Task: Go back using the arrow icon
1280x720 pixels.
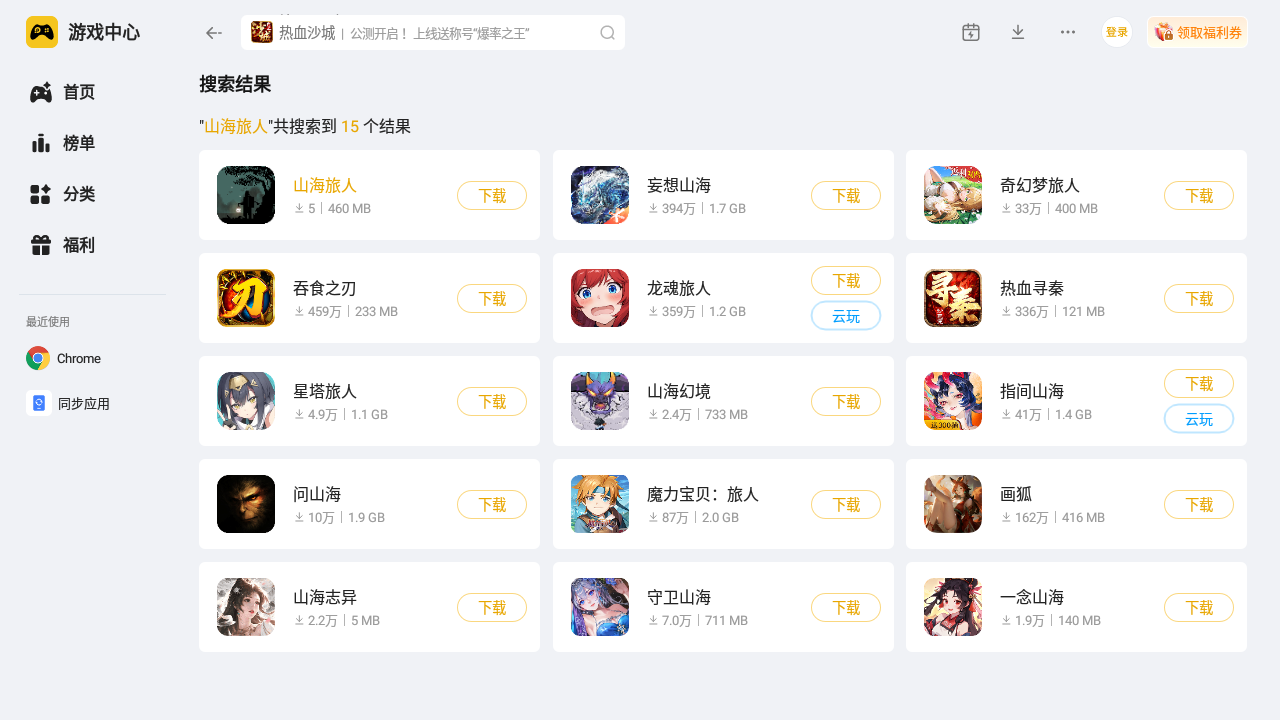Action: click(x=213, y=33)
